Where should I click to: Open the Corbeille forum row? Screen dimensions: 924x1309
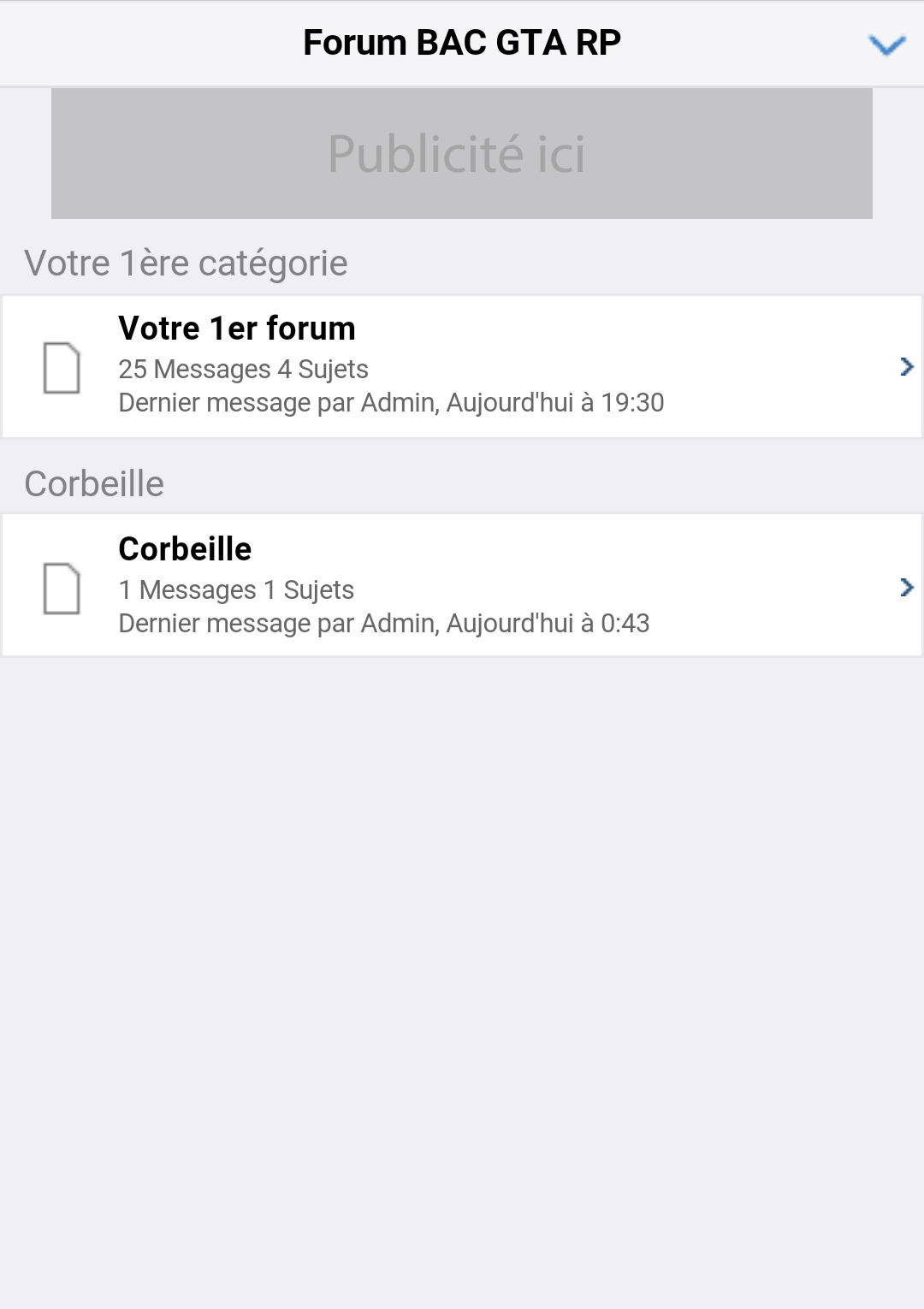tap(462, 586)
